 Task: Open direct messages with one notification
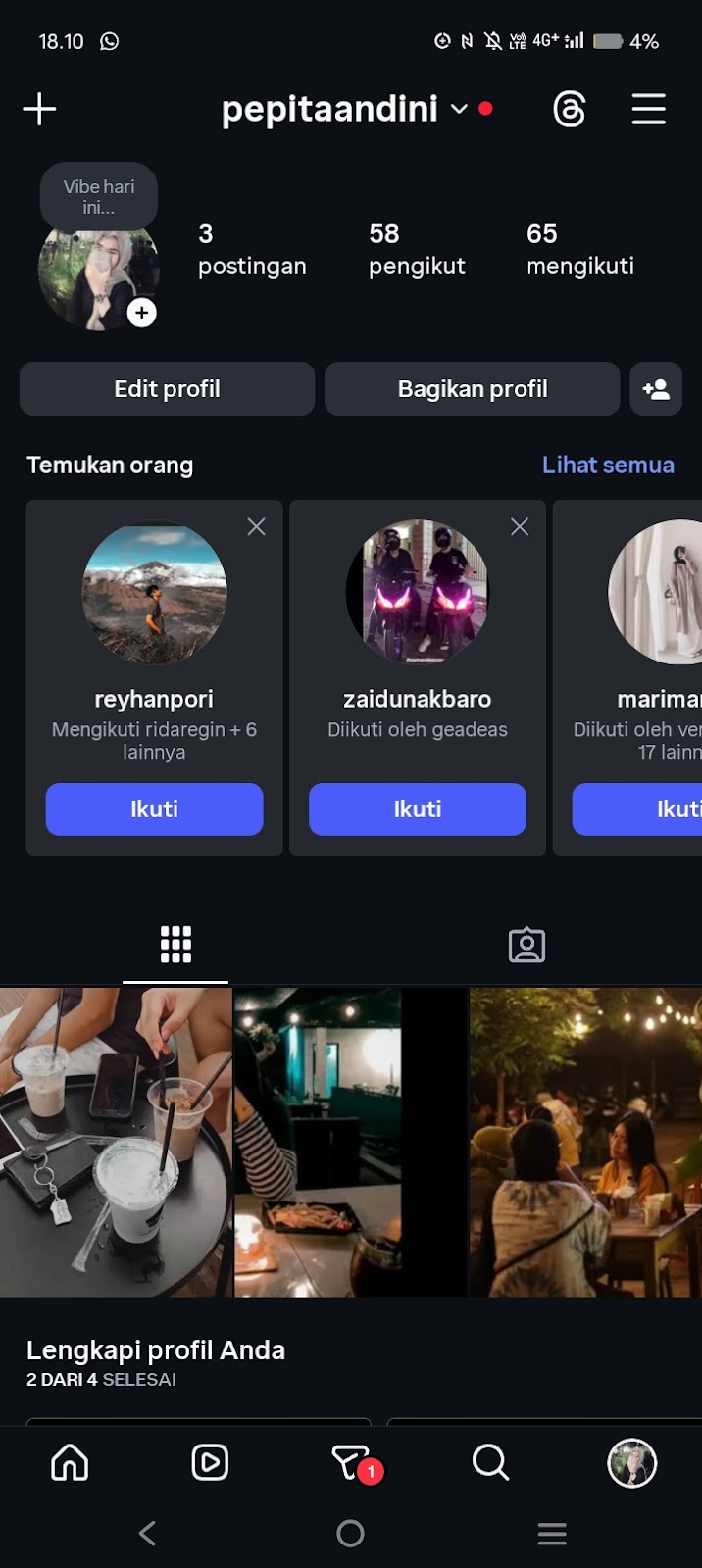[x=351, y=1462]
